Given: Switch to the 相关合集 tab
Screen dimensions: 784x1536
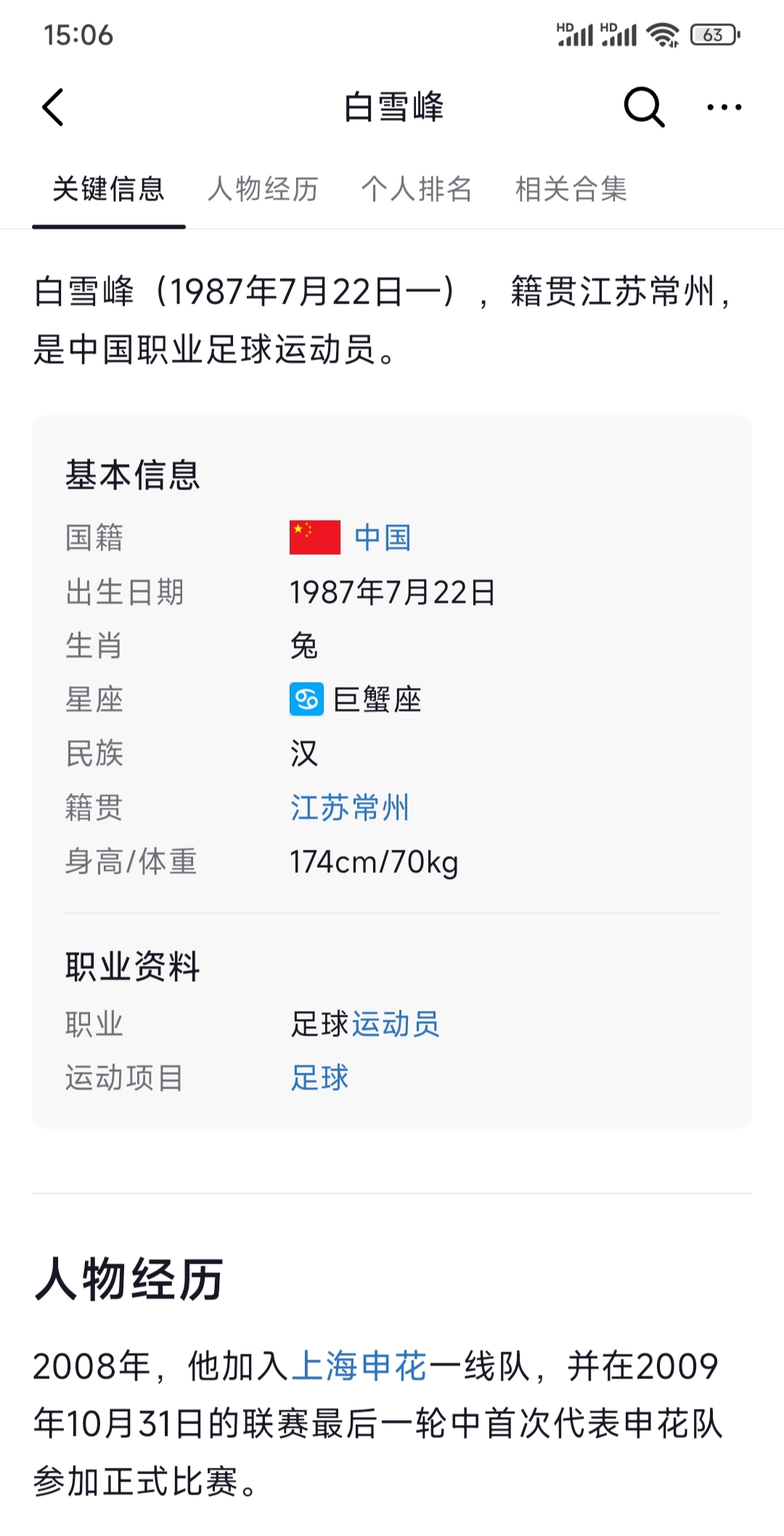Looking at the screenshot, I should 571,189.
